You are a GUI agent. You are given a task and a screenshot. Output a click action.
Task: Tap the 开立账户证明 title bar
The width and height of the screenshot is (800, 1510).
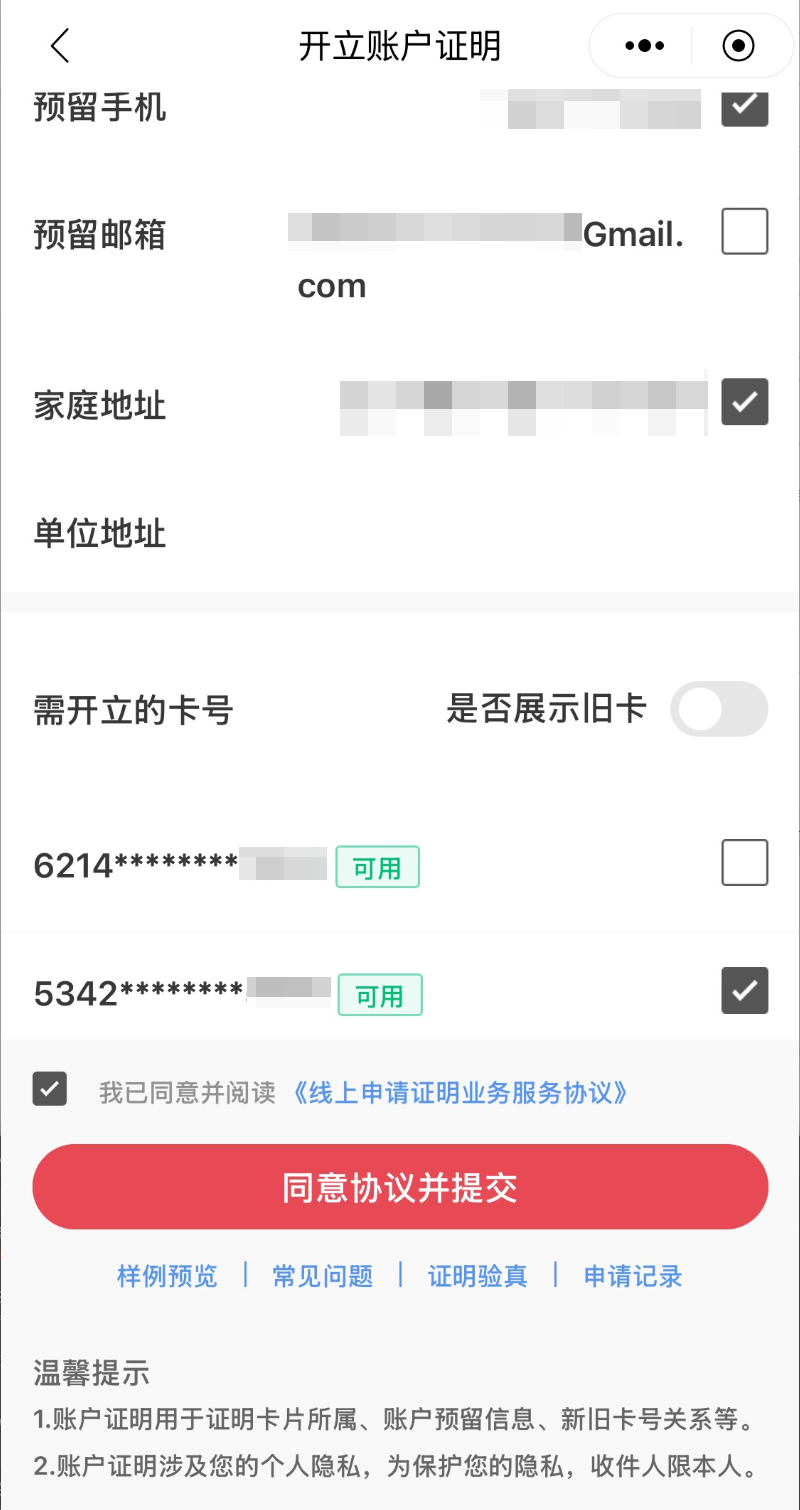(399, 45)
